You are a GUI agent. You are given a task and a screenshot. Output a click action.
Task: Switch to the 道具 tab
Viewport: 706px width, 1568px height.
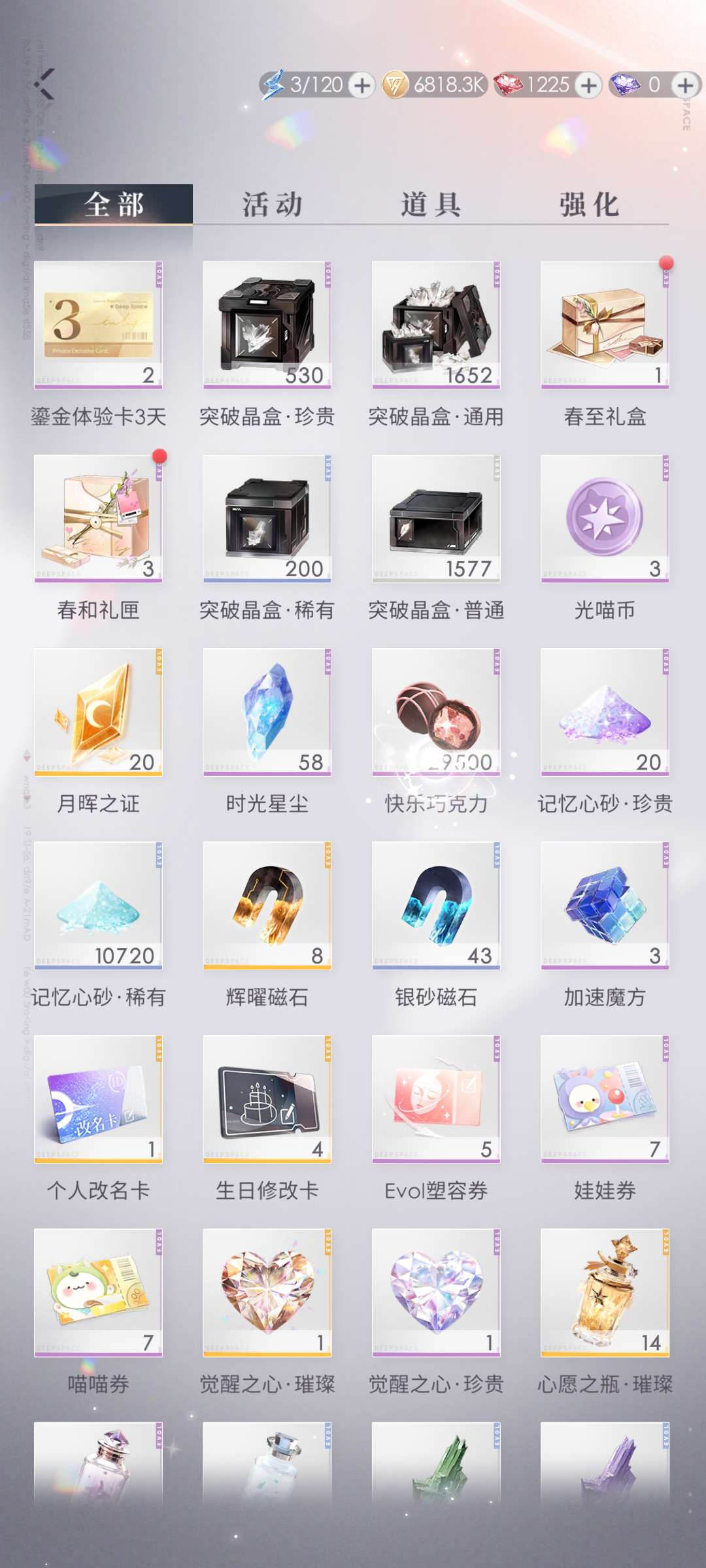tap(430, 204)
